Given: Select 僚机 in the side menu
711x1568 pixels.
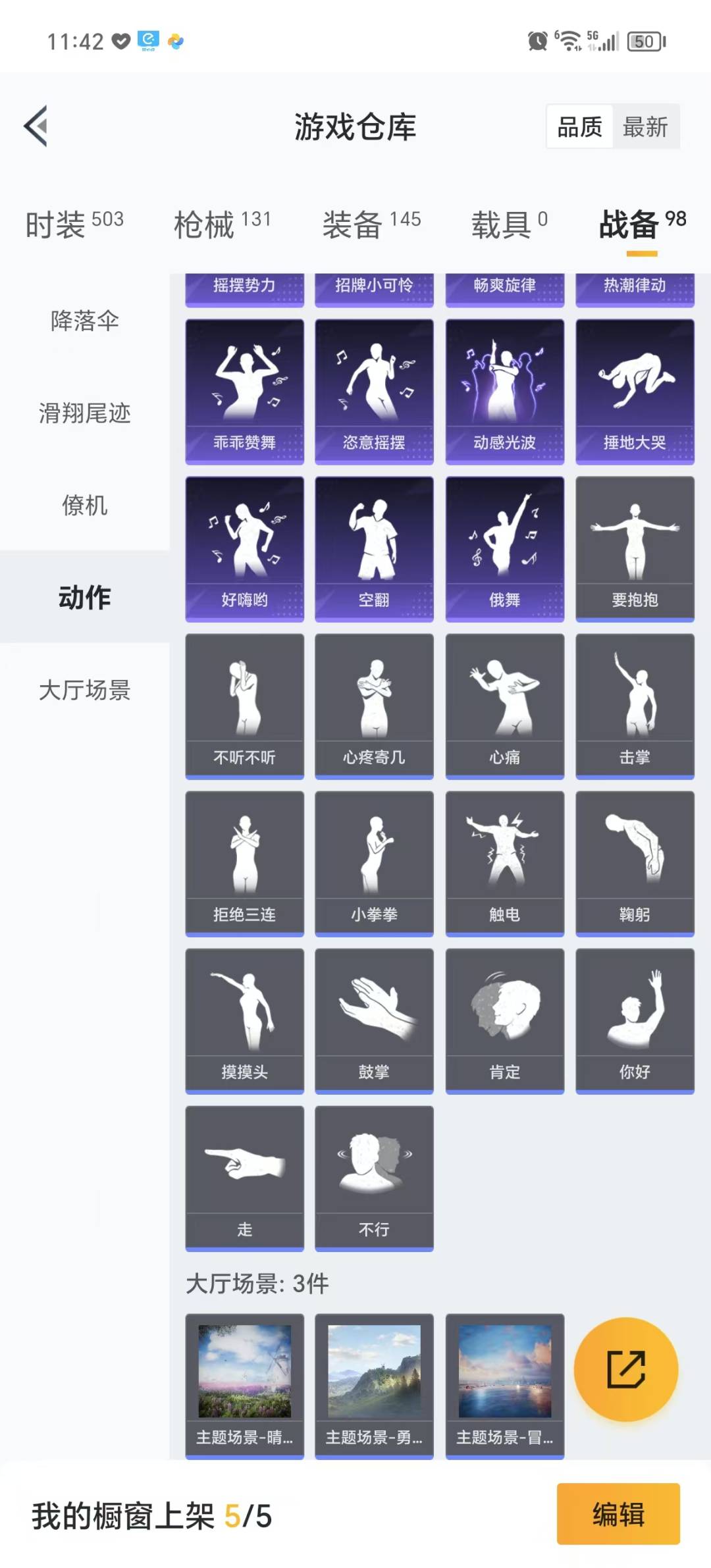Looking at the screenshot, I should pyautogui.click(x=84, y=505).
